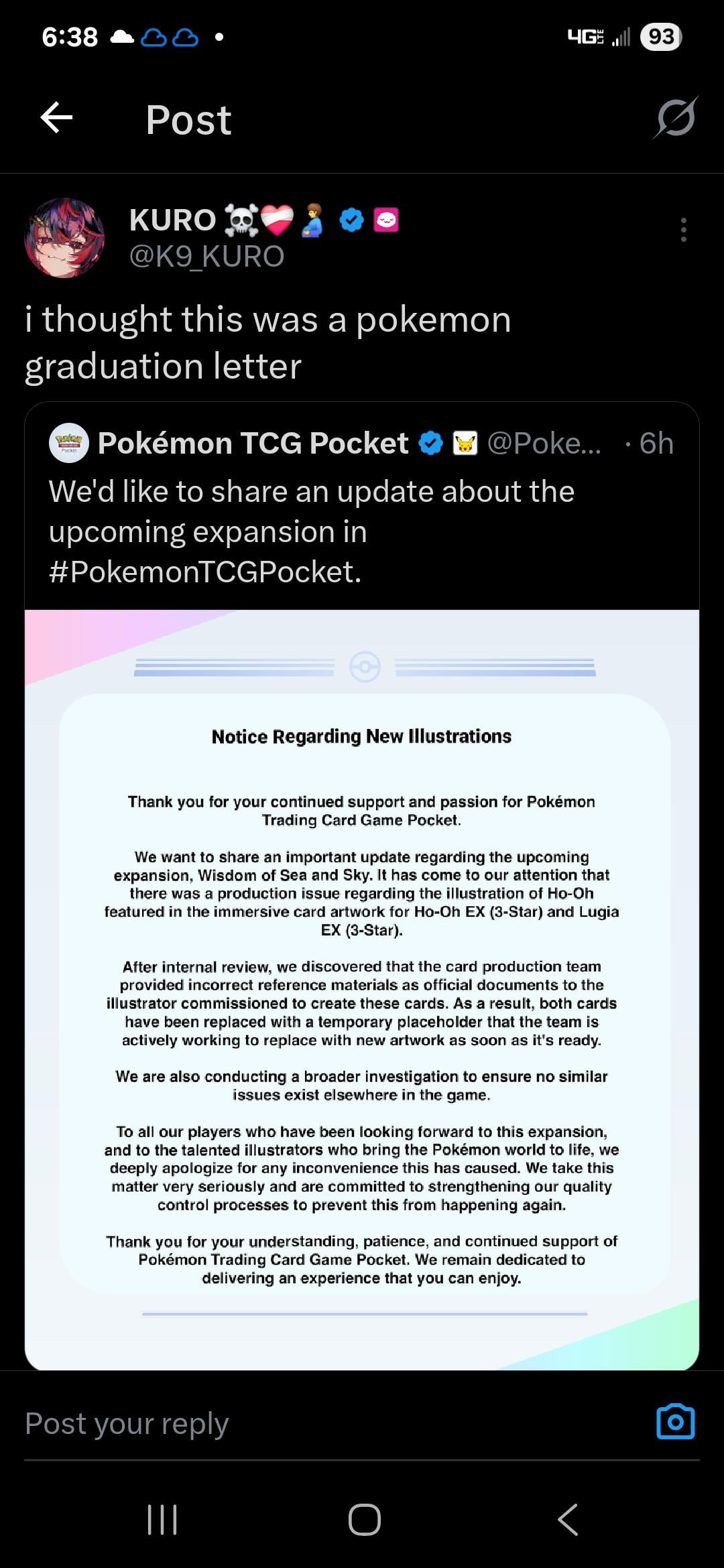The height and width of the screenshot is (1568, 724).
Task: Tap the Post your reply field
Action: [335, 1423]
